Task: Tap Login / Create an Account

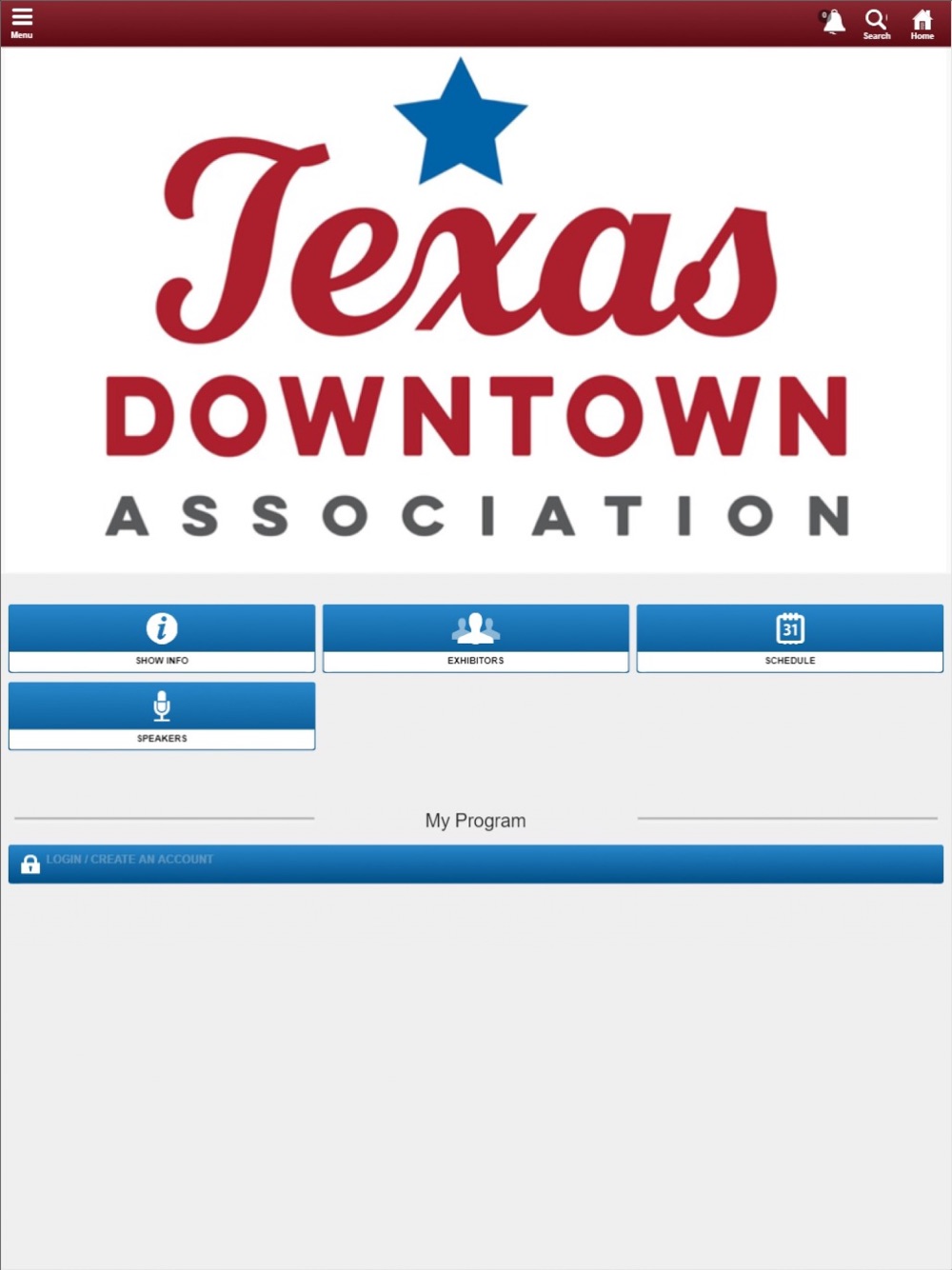Action: 475,863
